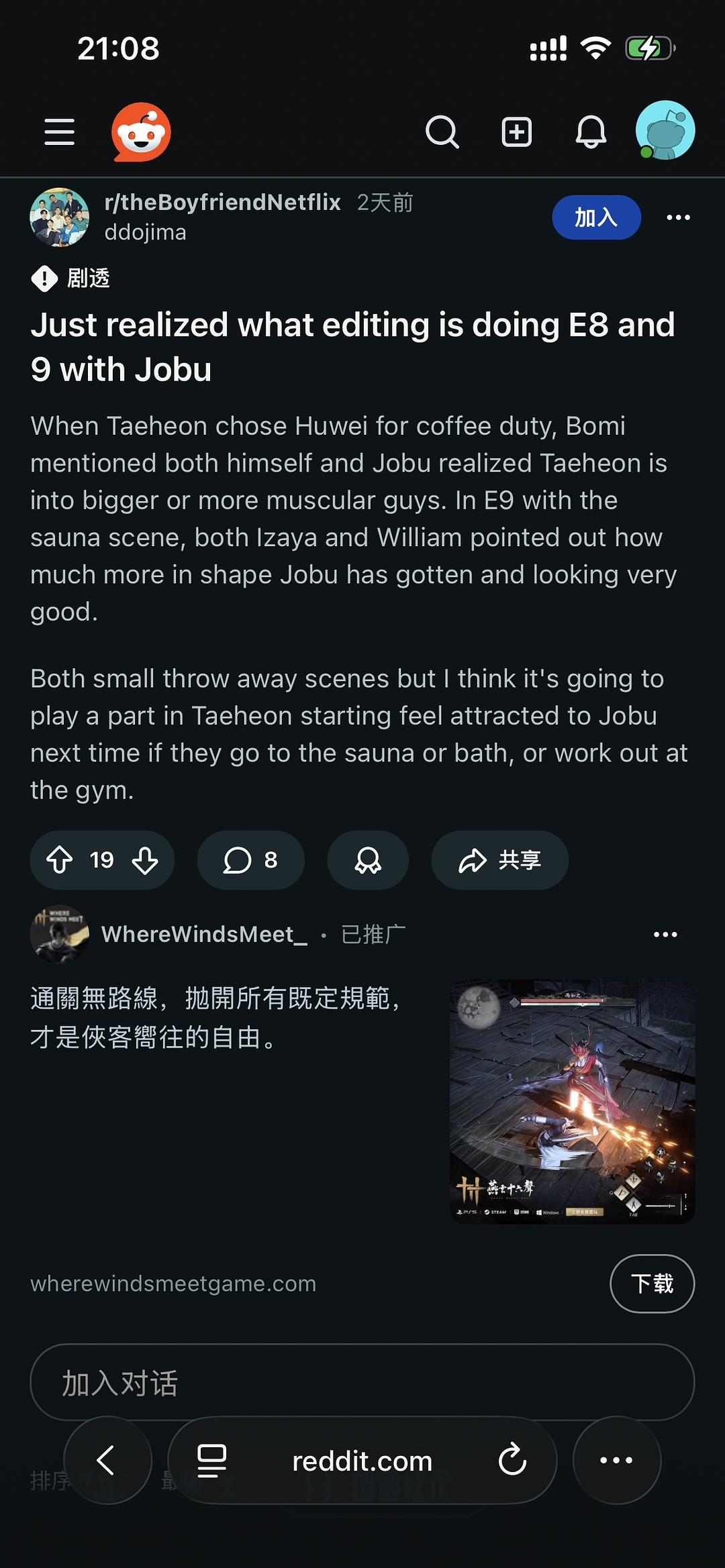Open the hamburger menu drawer
Screen dimensions: 725x1568
(x=59, y=132)
